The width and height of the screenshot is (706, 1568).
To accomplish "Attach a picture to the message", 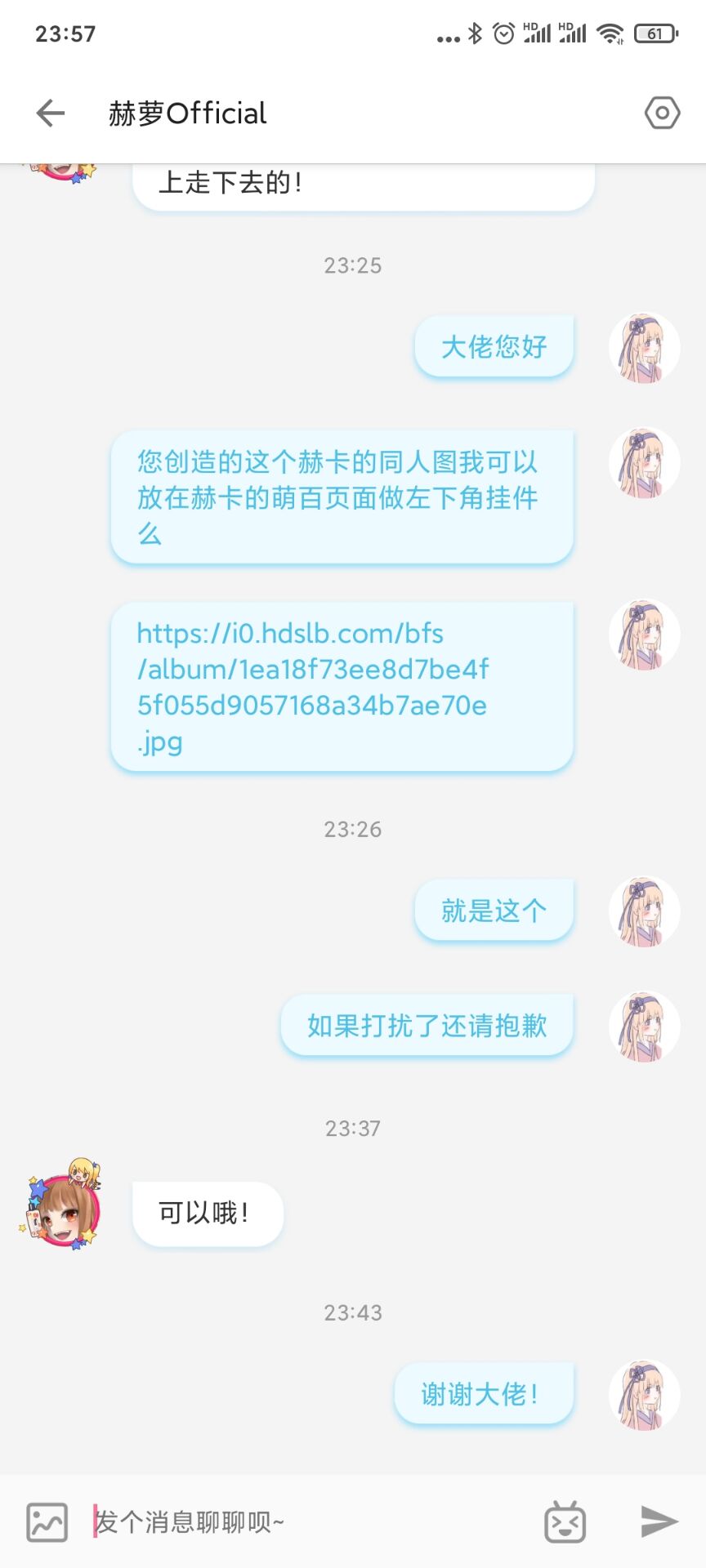I will pos(47,1522).
